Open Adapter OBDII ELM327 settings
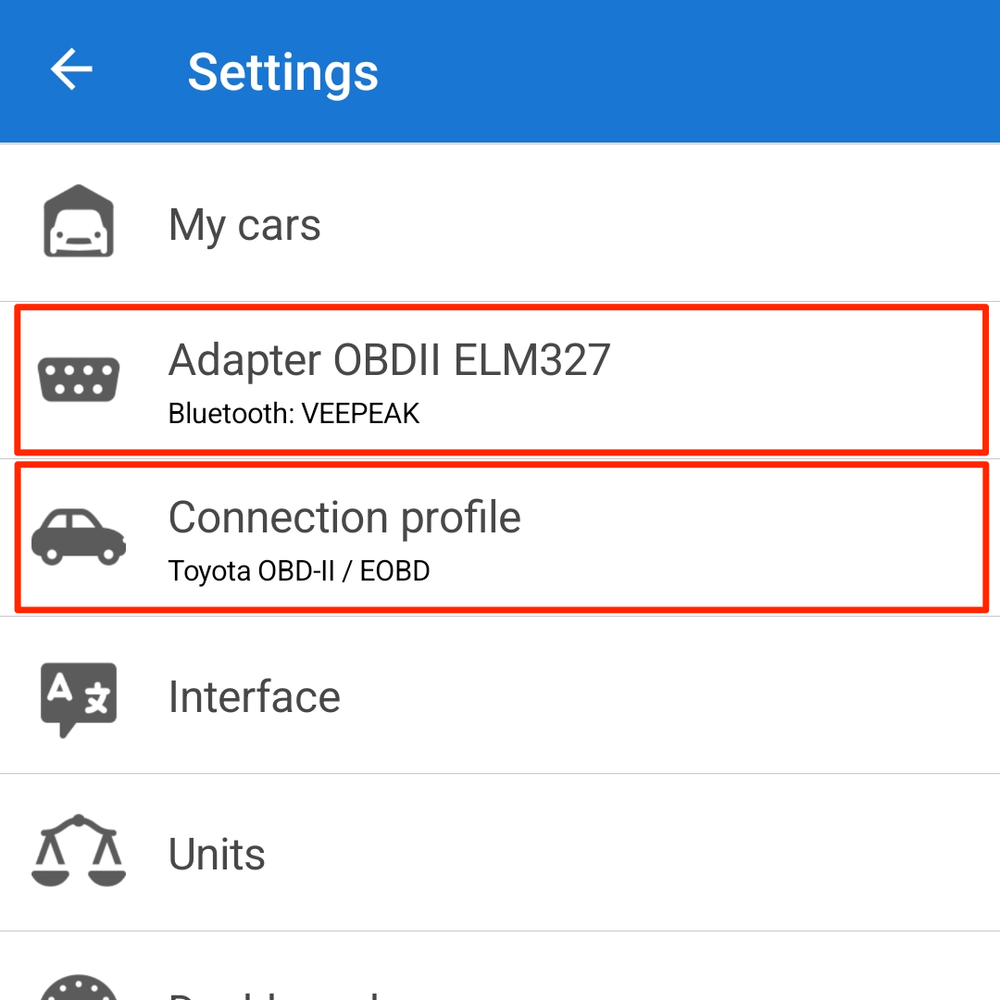The width and height of the screenshot is (1000, 1000). [500, 379]
